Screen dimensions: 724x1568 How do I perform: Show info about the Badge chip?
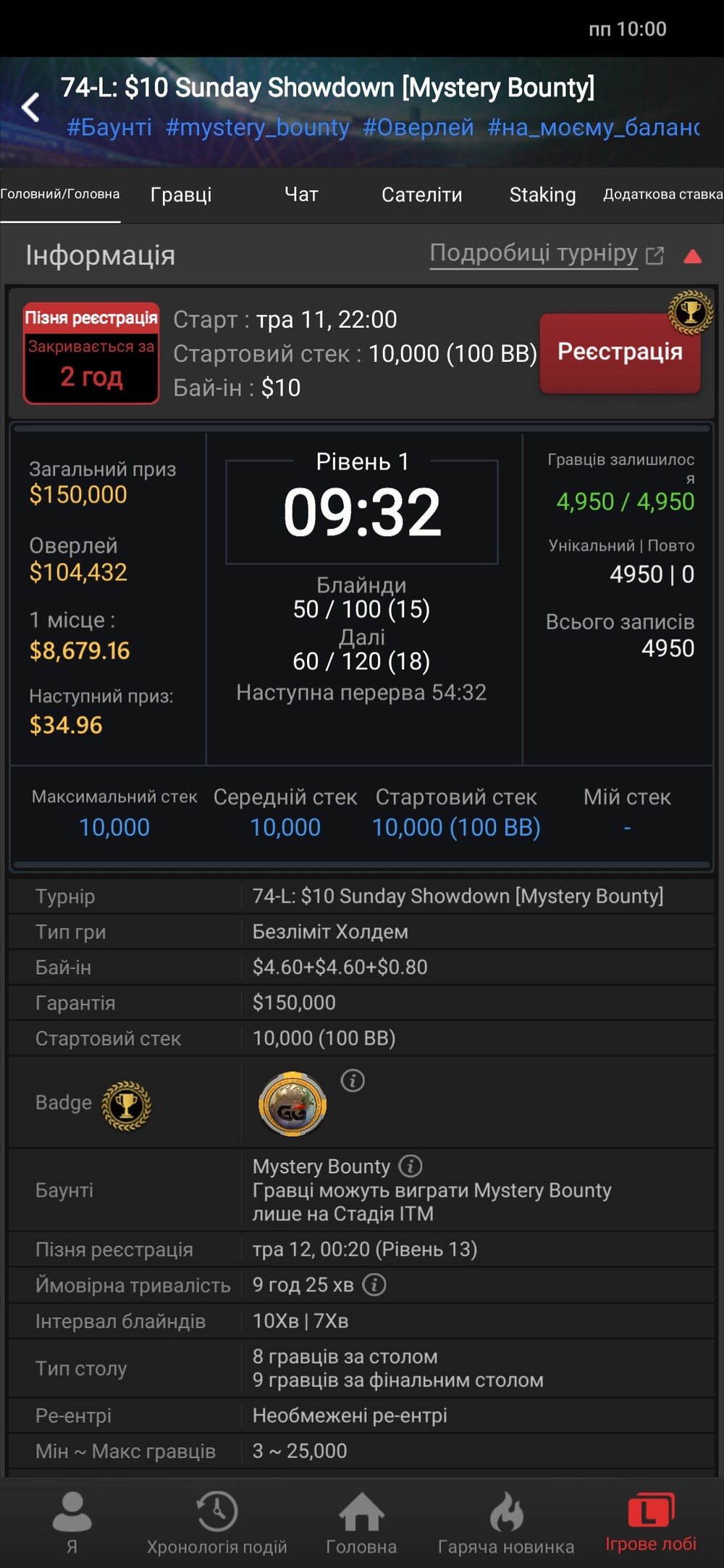[x=353, y=1081]
